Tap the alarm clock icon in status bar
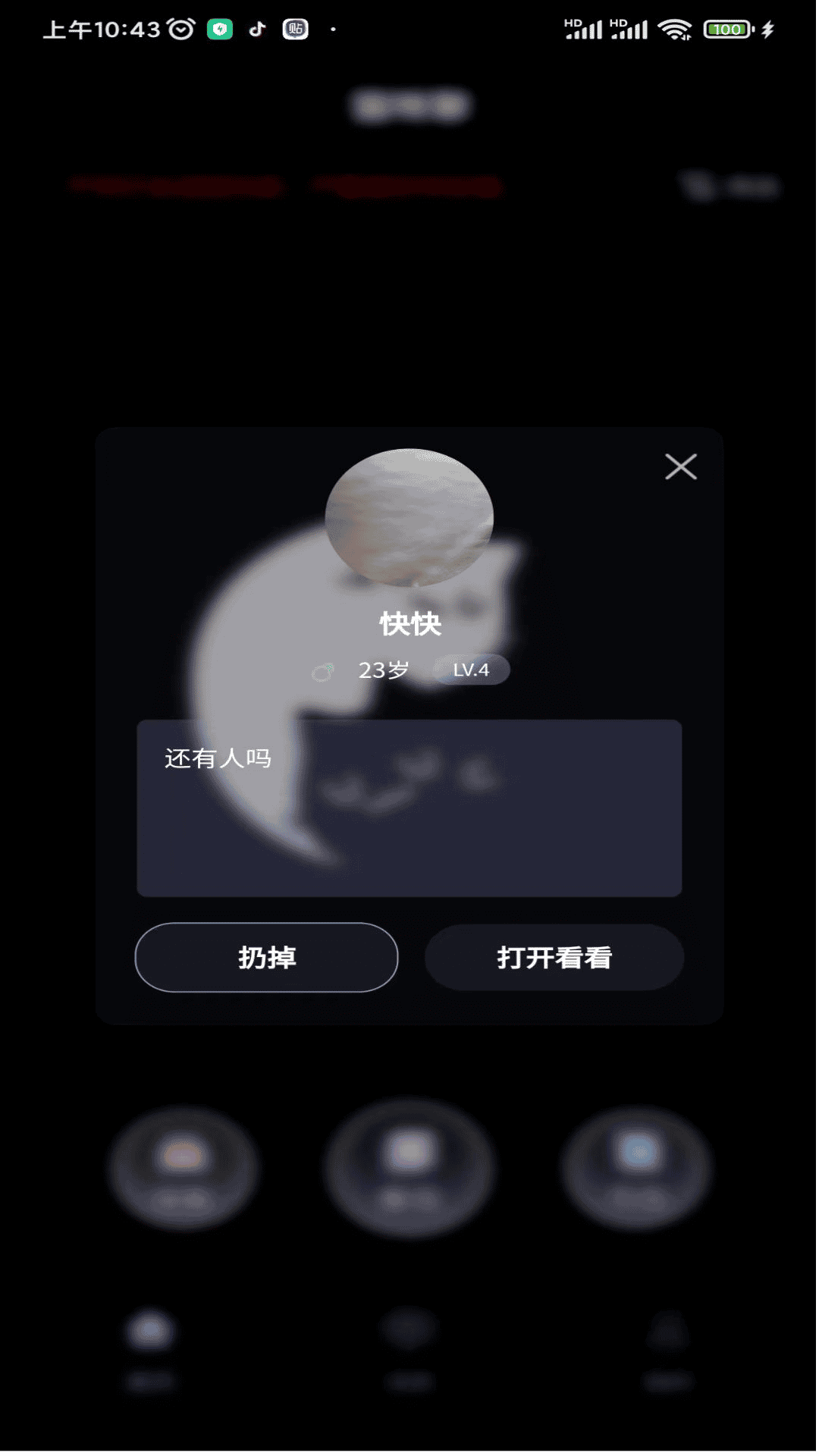The image size is (819, 1456). pyautogui.click(x=181, y=29)
